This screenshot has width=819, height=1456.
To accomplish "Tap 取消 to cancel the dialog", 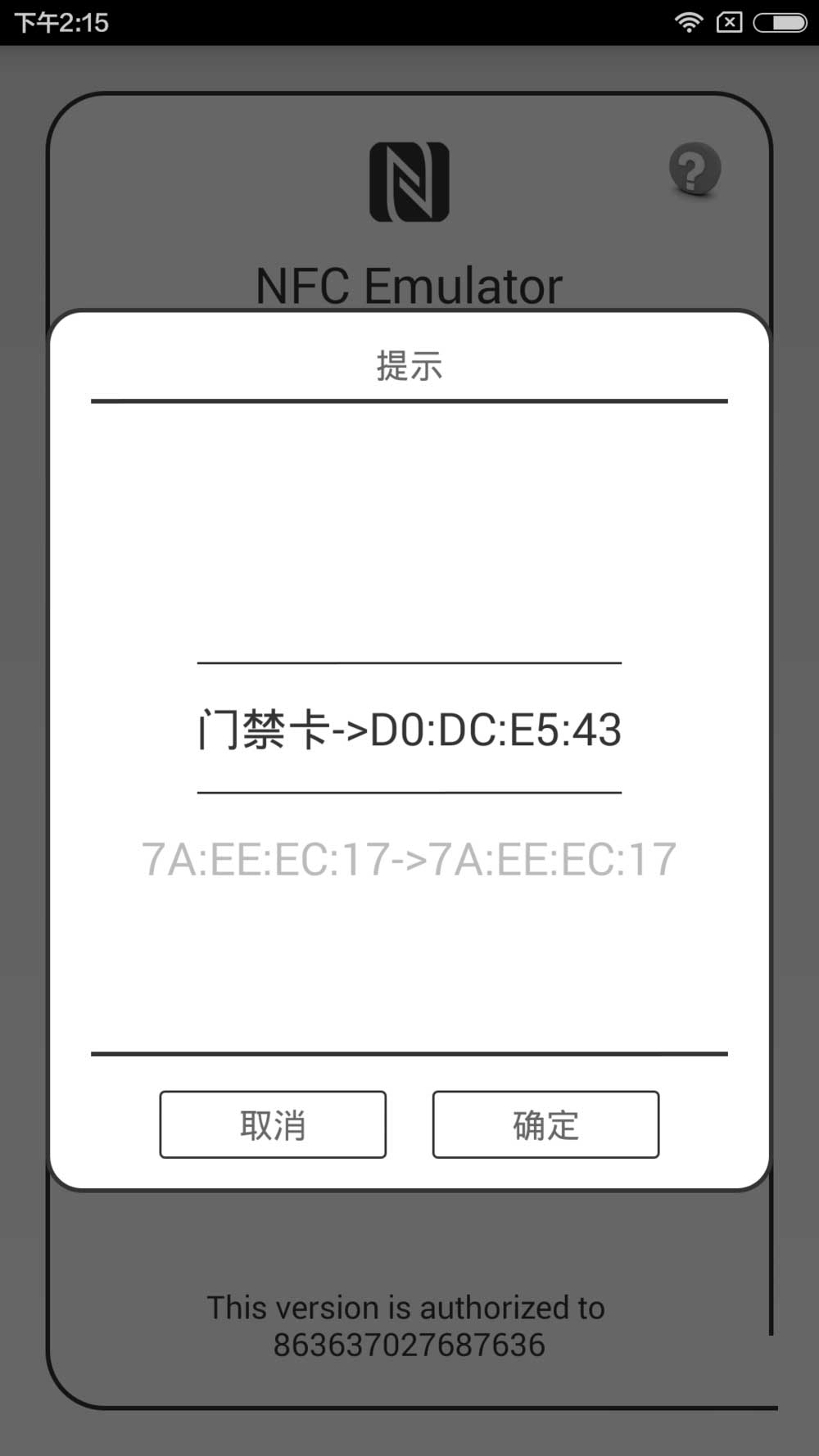I will (273, 1124).
